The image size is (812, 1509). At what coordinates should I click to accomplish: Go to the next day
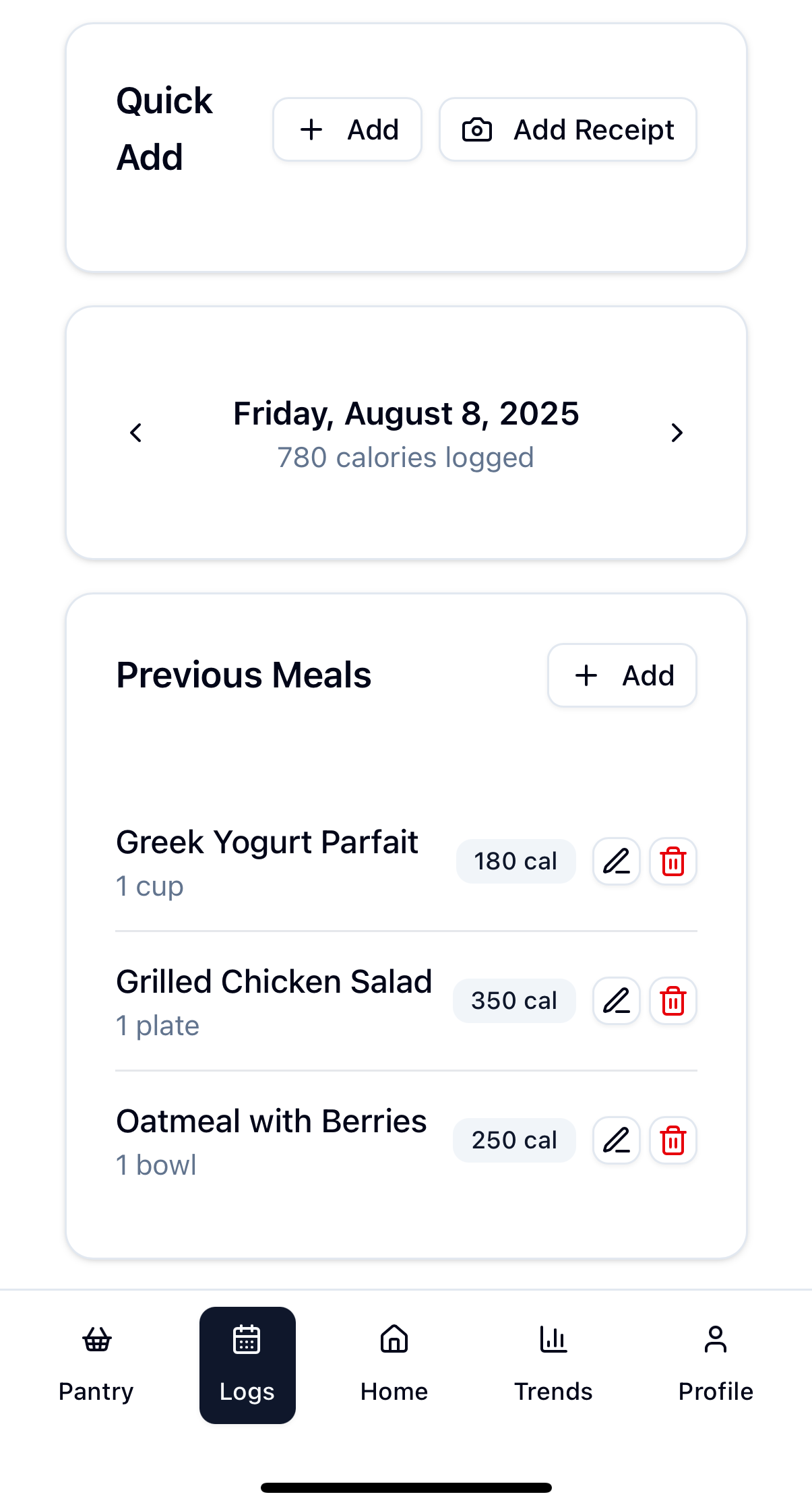pyautogui.click(x=677, y=433)
